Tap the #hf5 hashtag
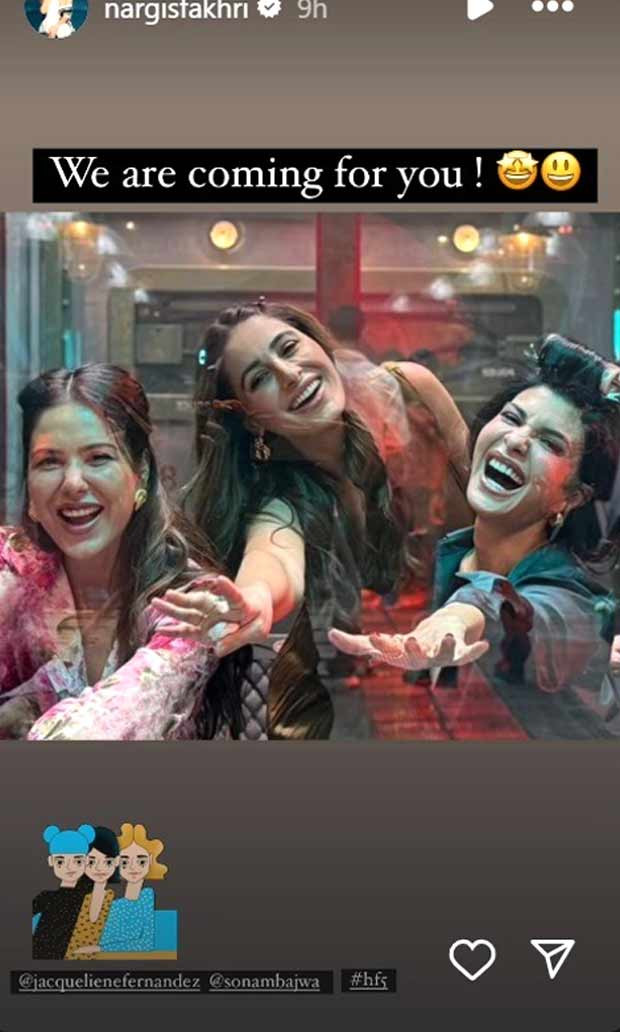The image size is (620, 1032). pyautogui.click(x=368, y=982)
